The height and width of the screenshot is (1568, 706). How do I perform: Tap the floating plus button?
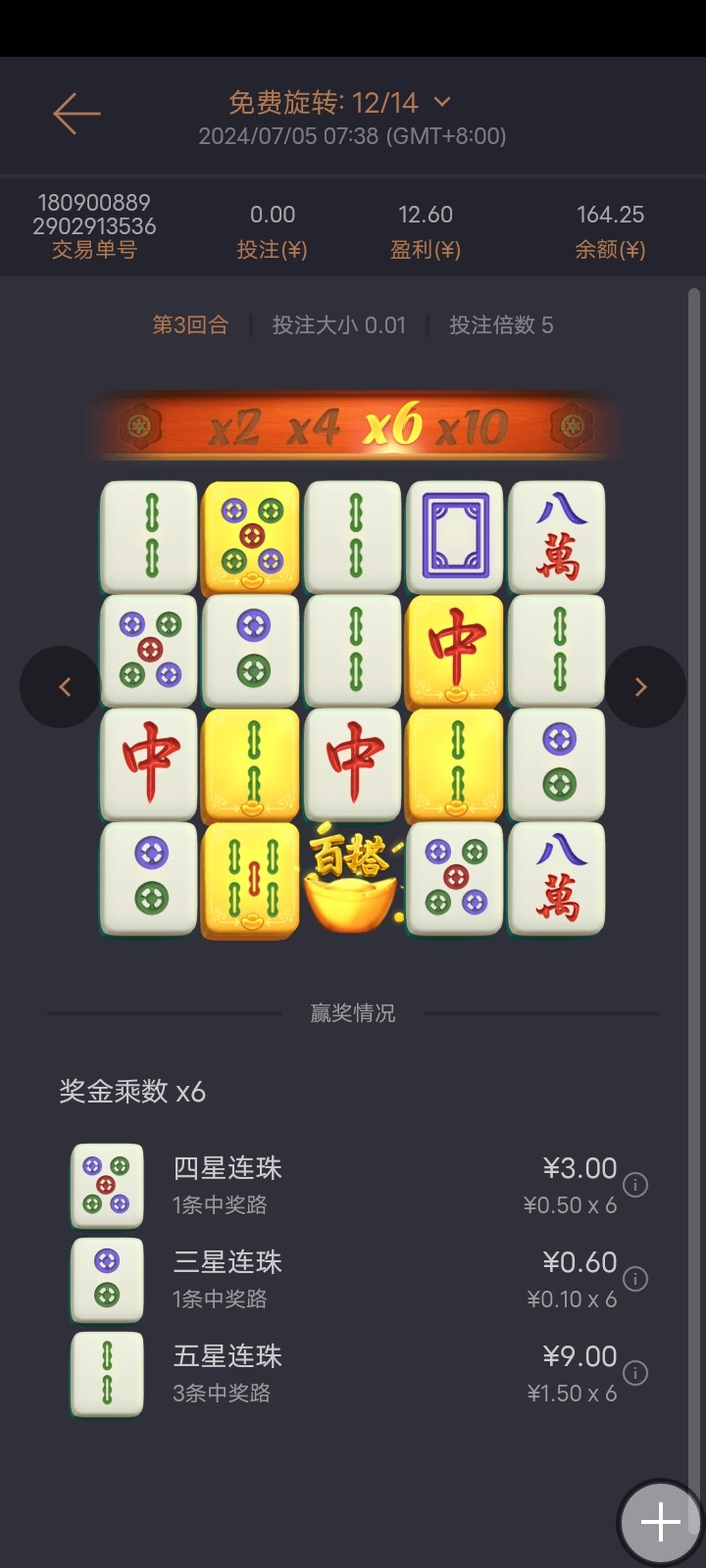coord(660,1522)
